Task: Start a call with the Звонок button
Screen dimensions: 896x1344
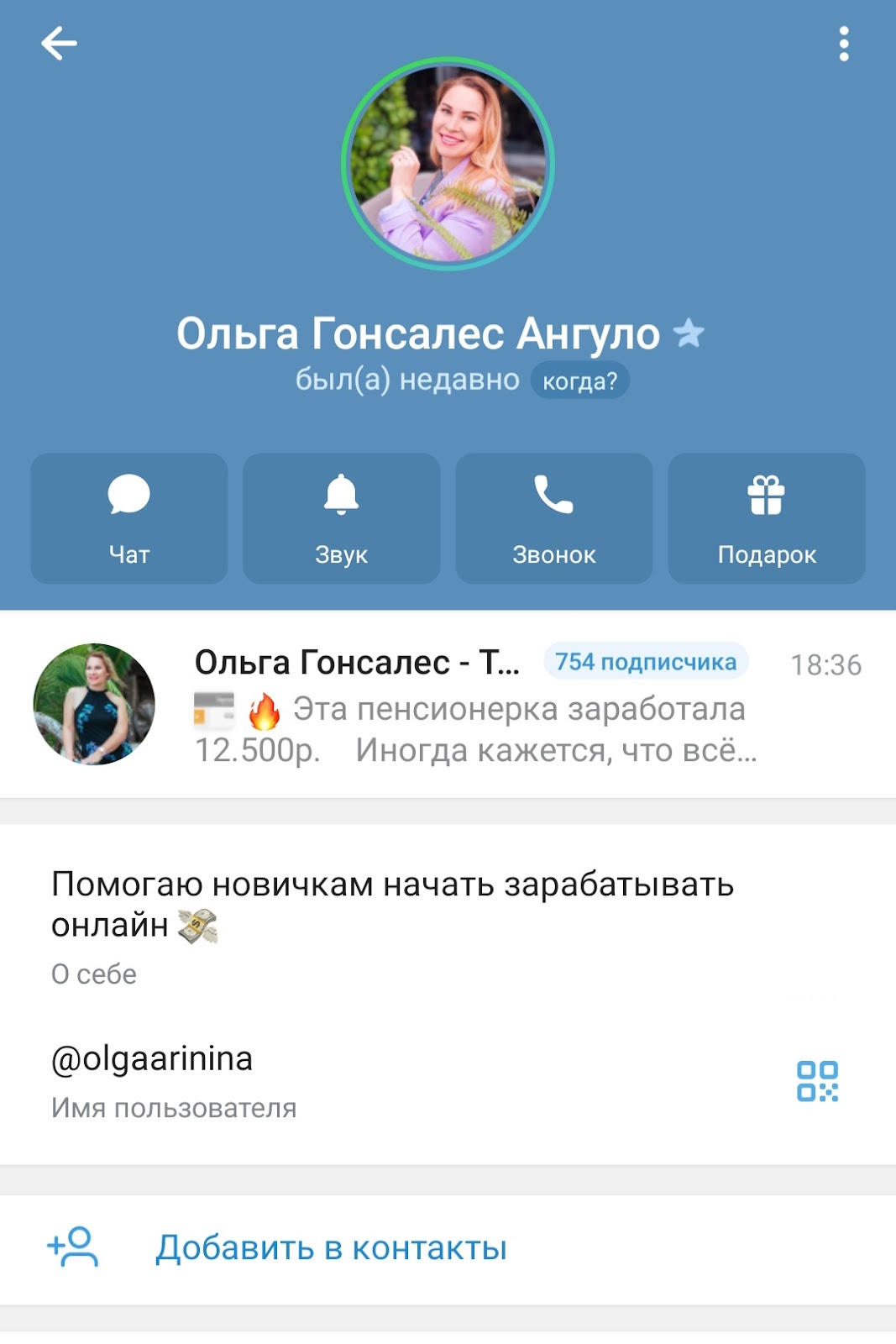Action: 554,518
